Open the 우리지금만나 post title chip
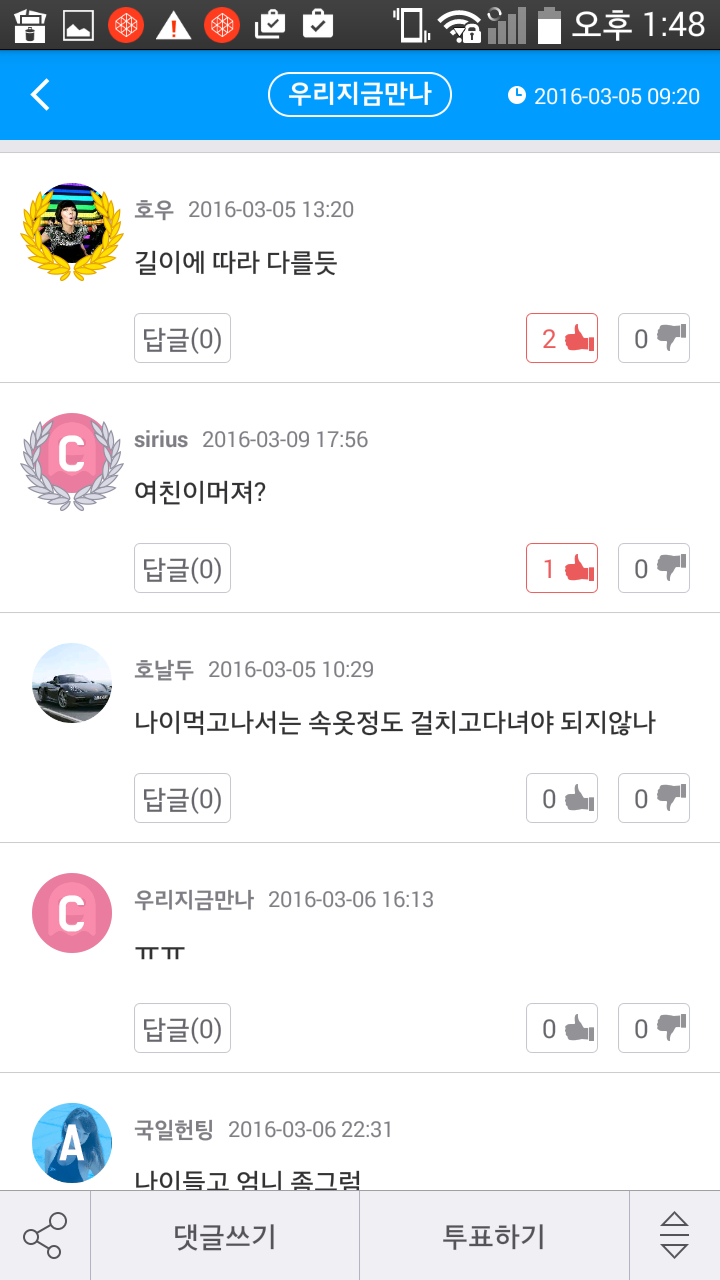Viewport: 720px width, 1280px height. (x=359, y=94)
